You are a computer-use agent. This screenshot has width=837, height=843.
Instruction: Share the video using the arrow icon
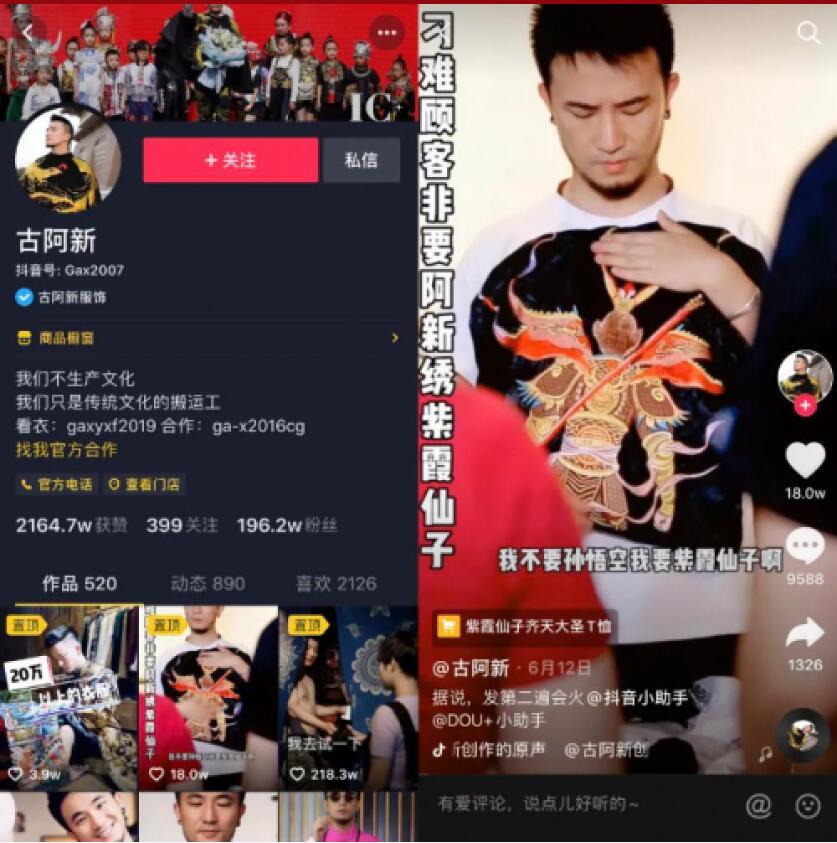point(805,633)
